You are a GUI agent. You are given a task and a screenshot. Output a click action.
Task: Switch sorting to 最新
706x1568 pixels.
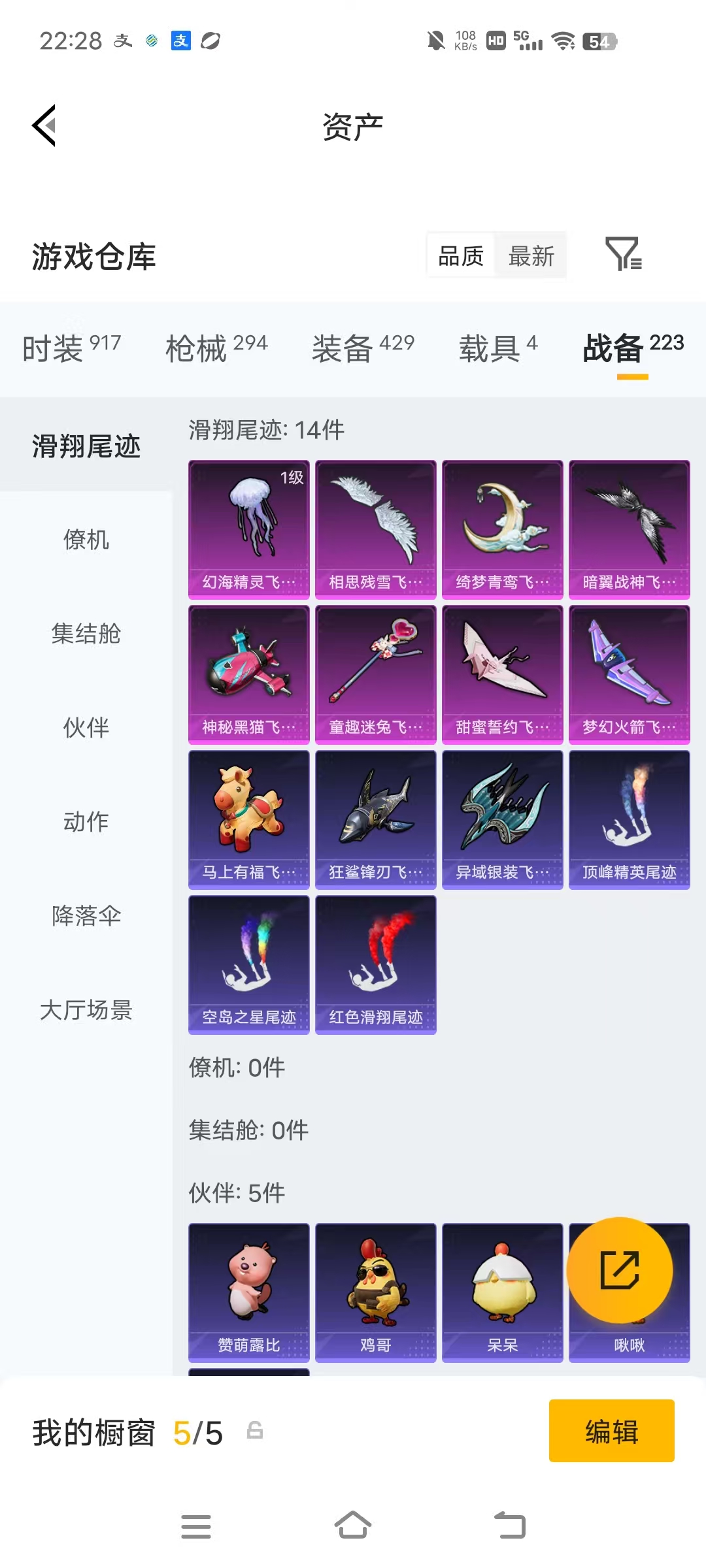(531, 256)
